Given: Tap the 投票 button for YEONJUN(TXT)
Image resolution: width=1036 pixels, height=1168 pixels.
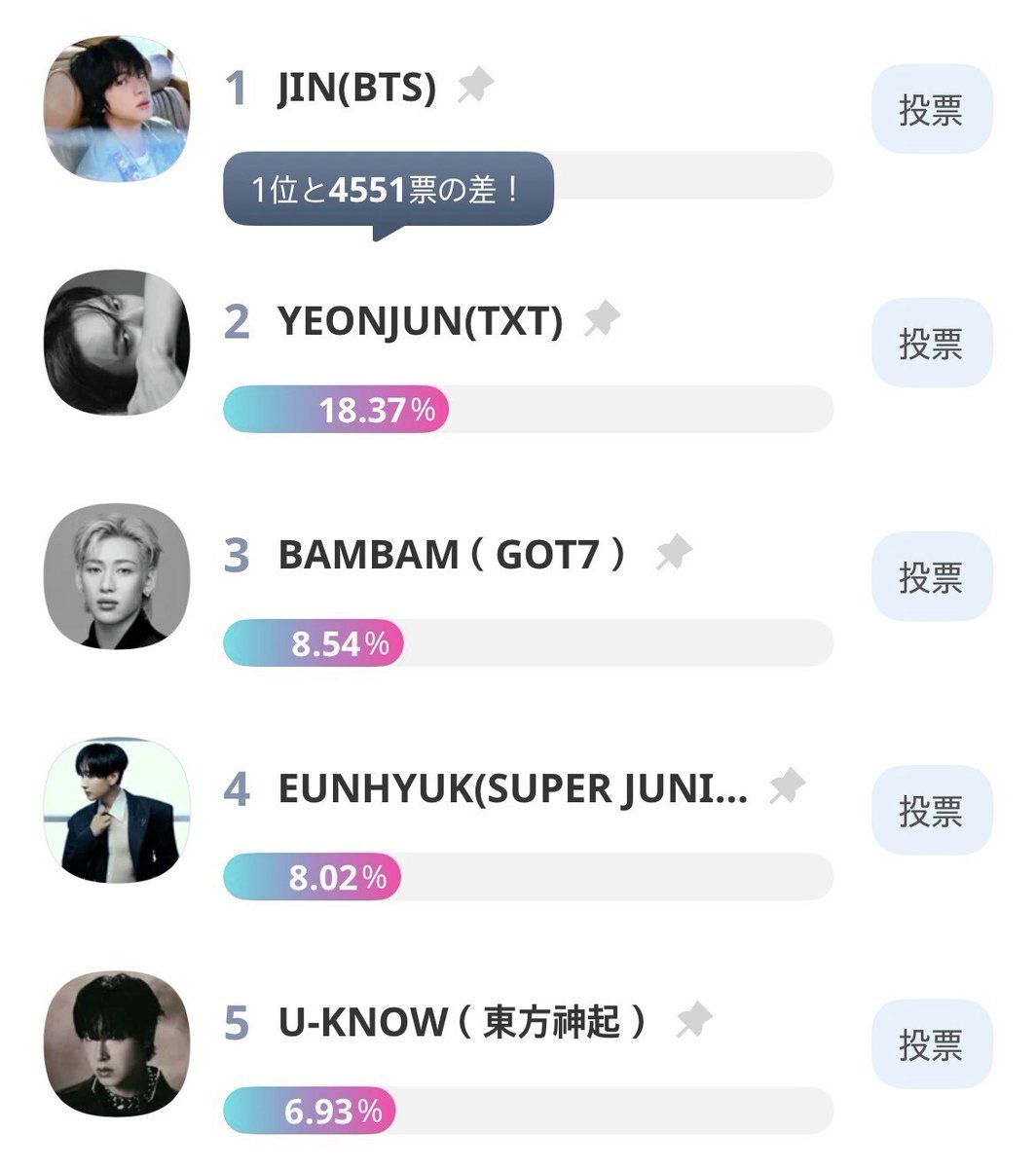Looking at the screenshot, I should click(931, 343).
